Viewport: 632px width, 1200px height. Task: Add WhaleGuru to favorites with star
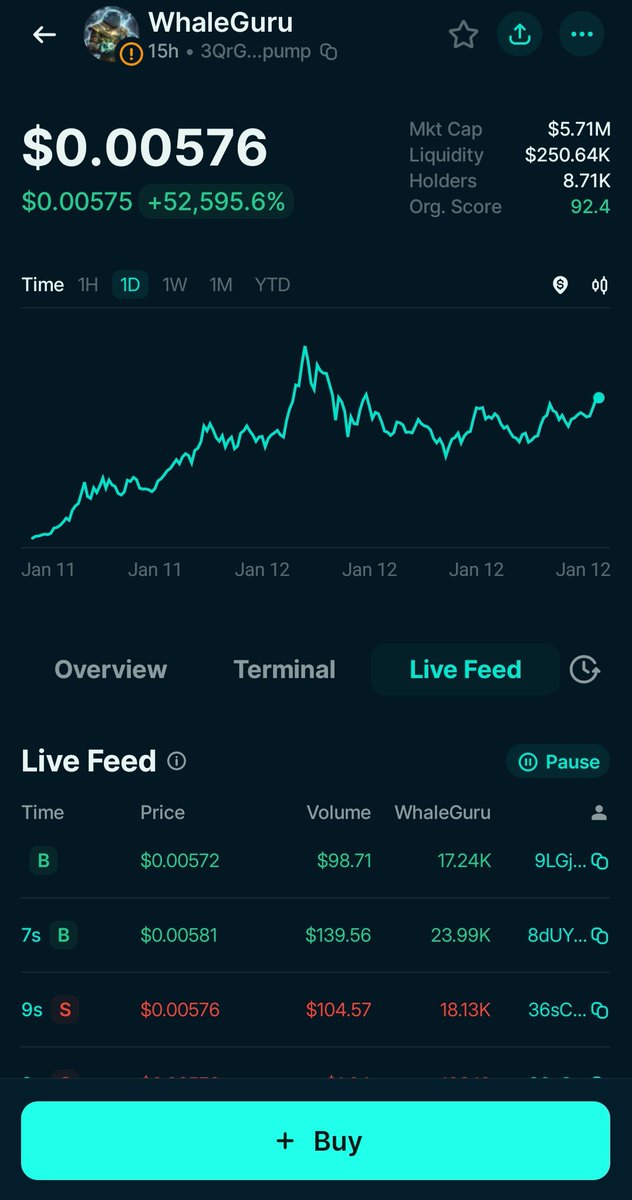tap(463, 35)
